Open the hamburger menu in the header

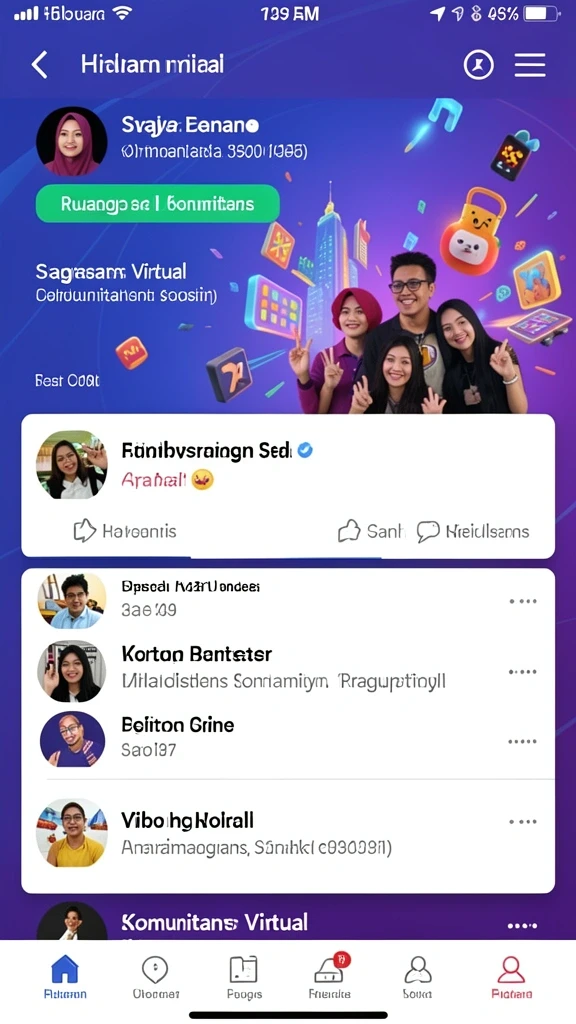[x=530, y=65]
